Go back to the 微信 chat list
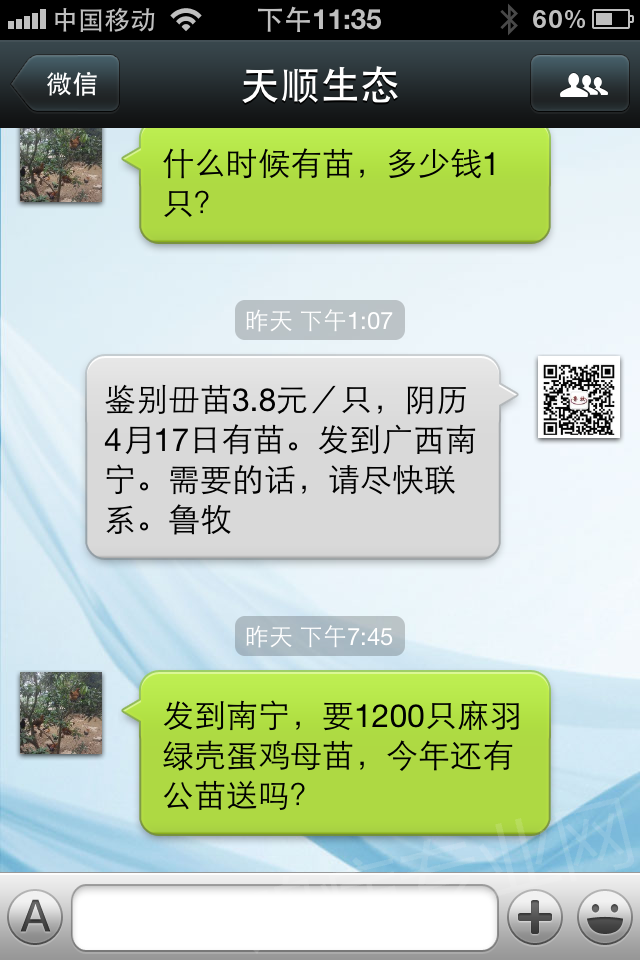Viewport: 640px width, 960px height. [x=68, y=84]
